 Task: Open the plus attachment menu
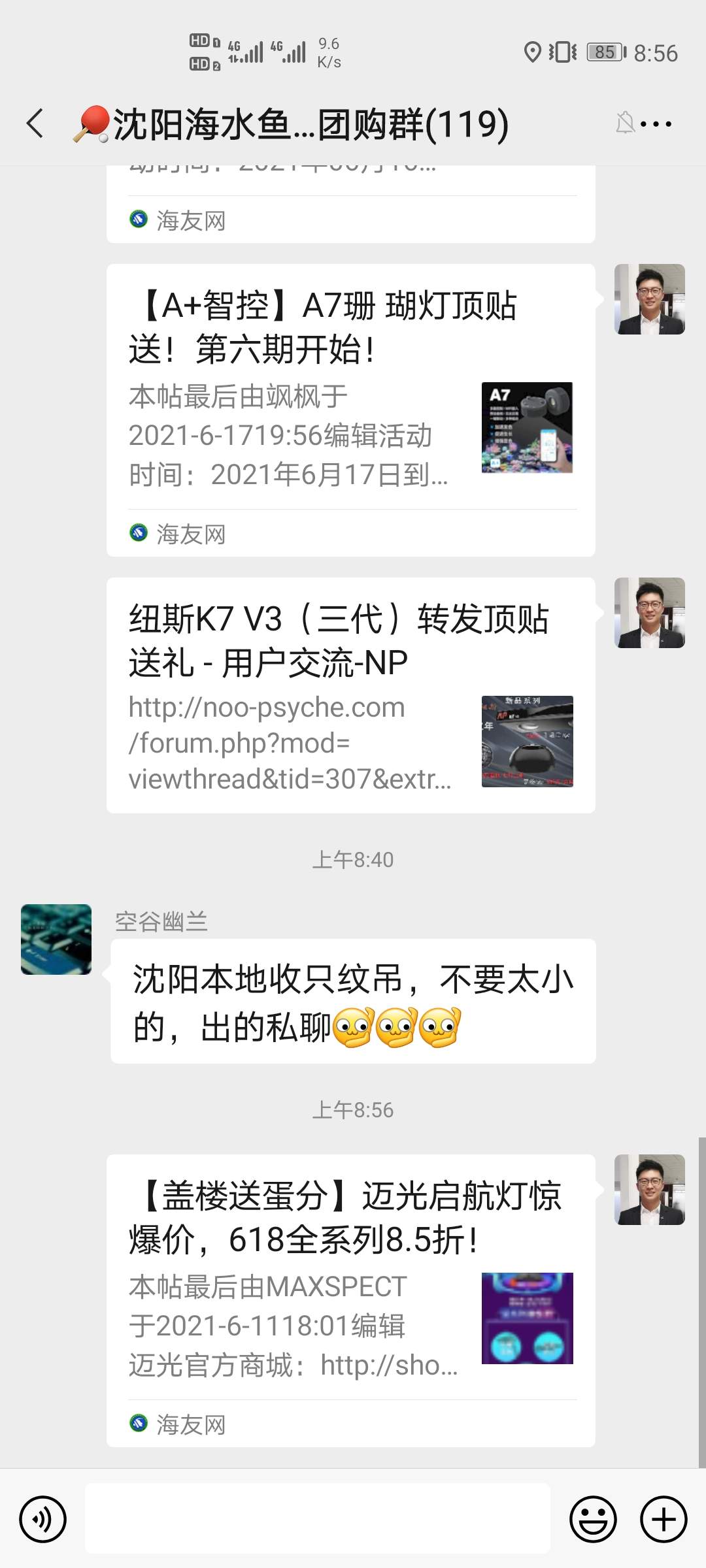coord(663,1519)
